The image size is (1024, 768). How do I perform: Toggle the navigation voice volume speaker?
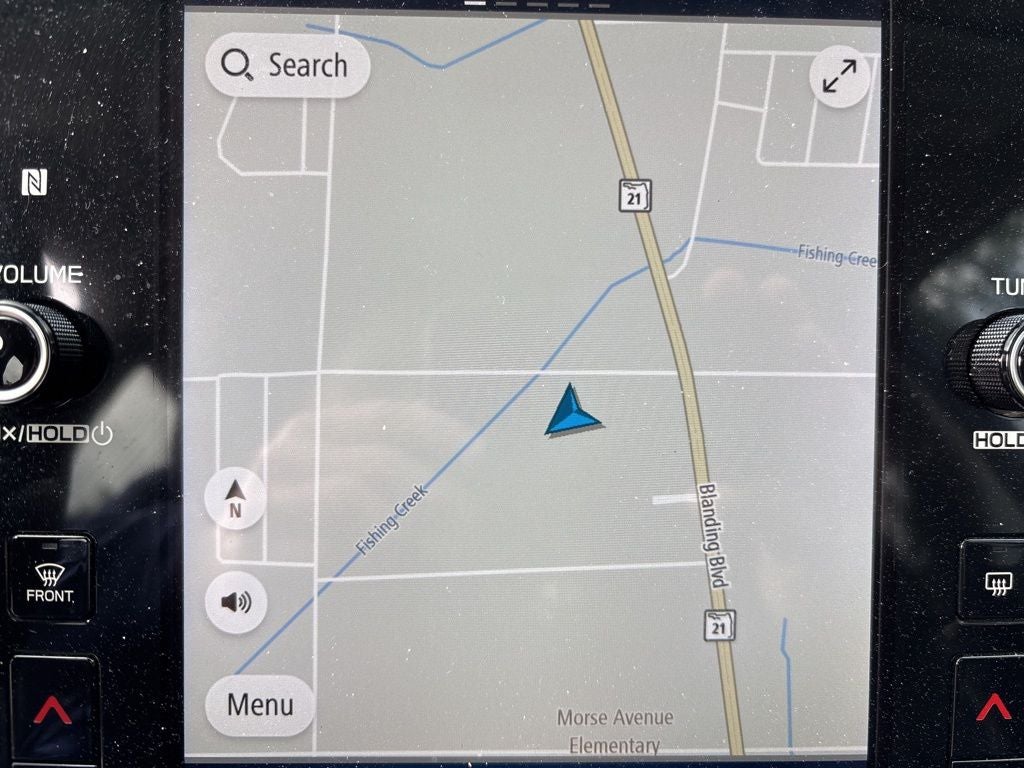(236, 602)
